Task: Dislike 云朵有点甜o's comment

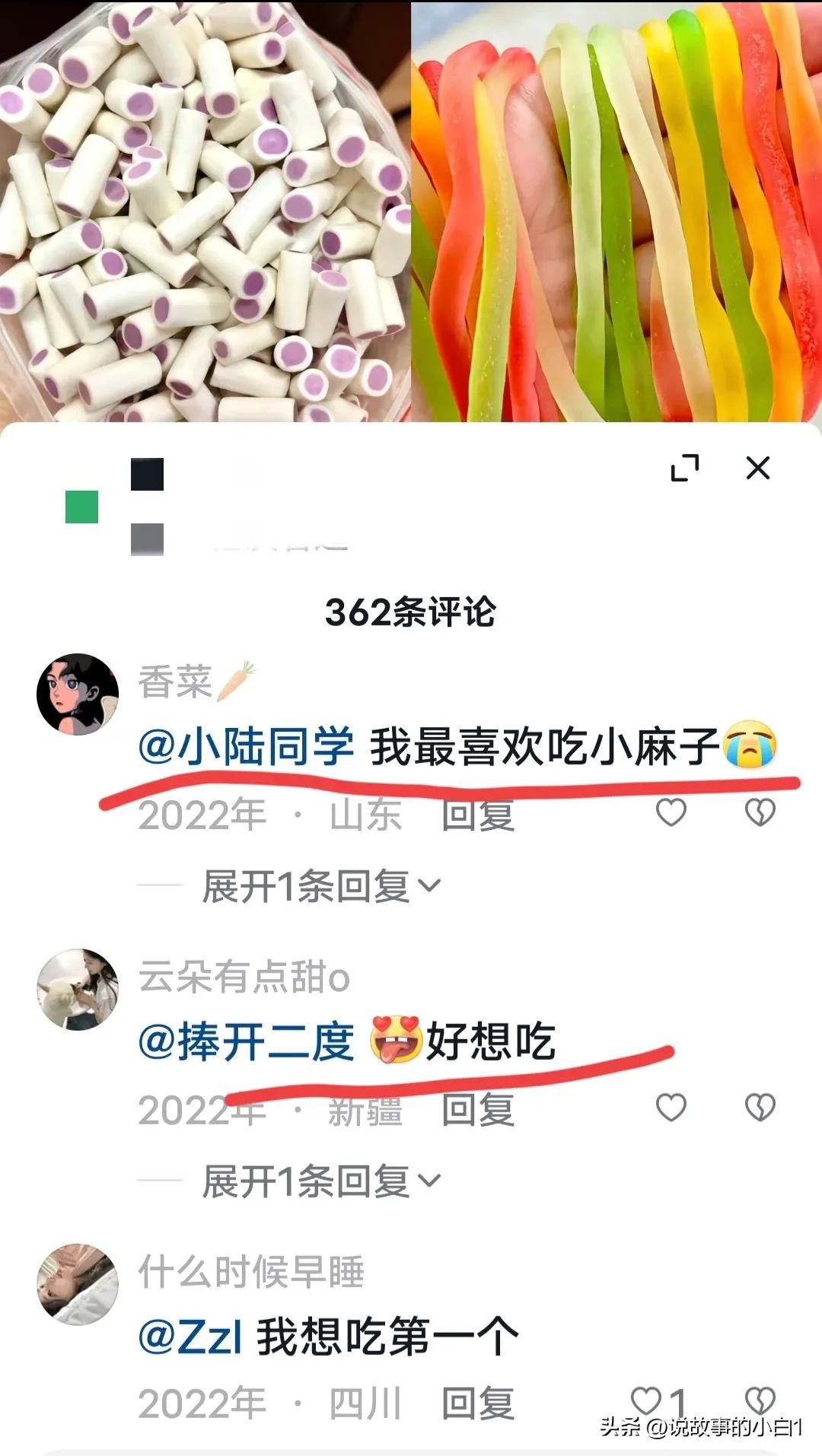Action: (760, 1108)
